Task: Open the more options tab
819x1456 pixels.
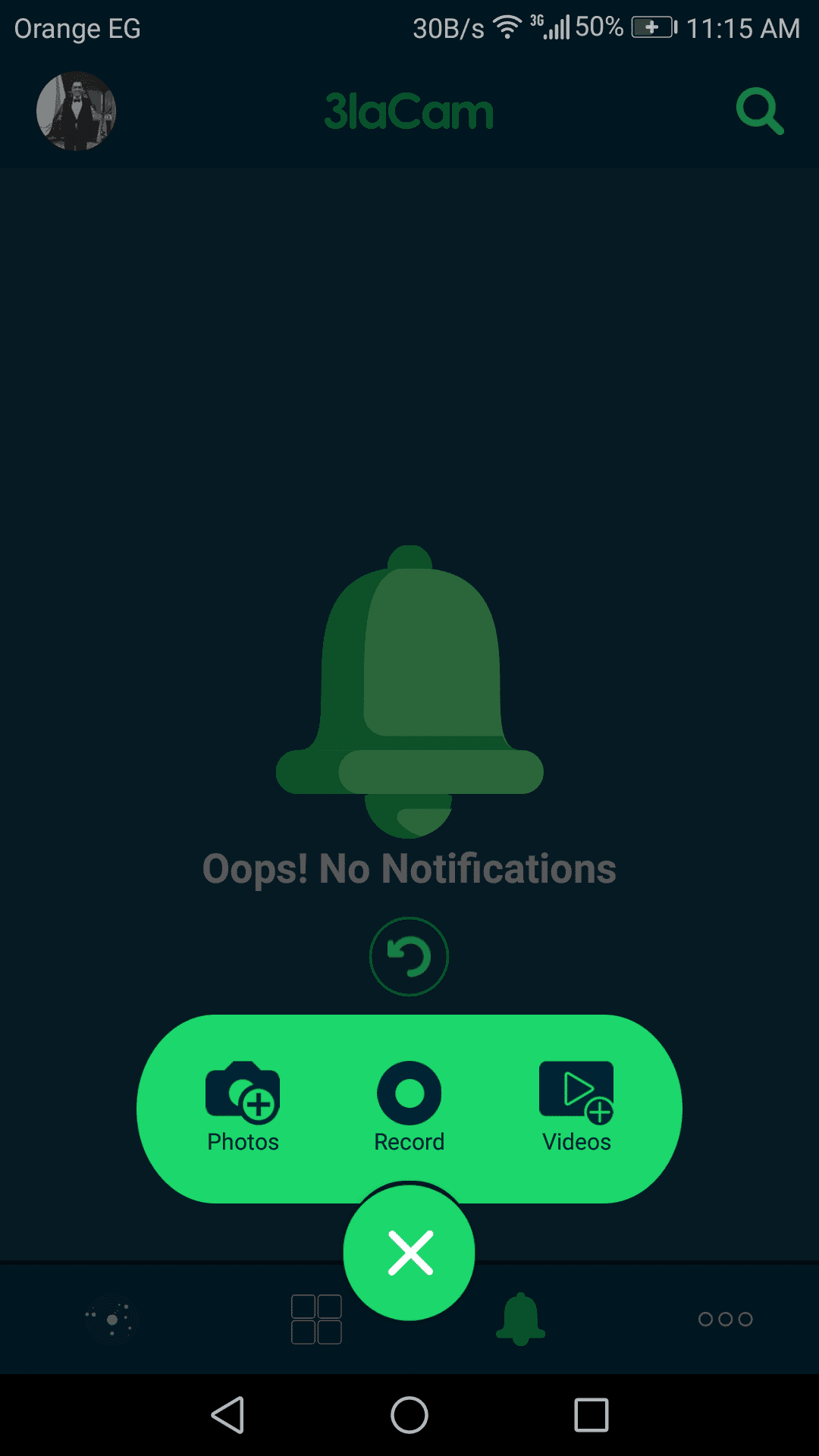Action: coord(725,1319)
